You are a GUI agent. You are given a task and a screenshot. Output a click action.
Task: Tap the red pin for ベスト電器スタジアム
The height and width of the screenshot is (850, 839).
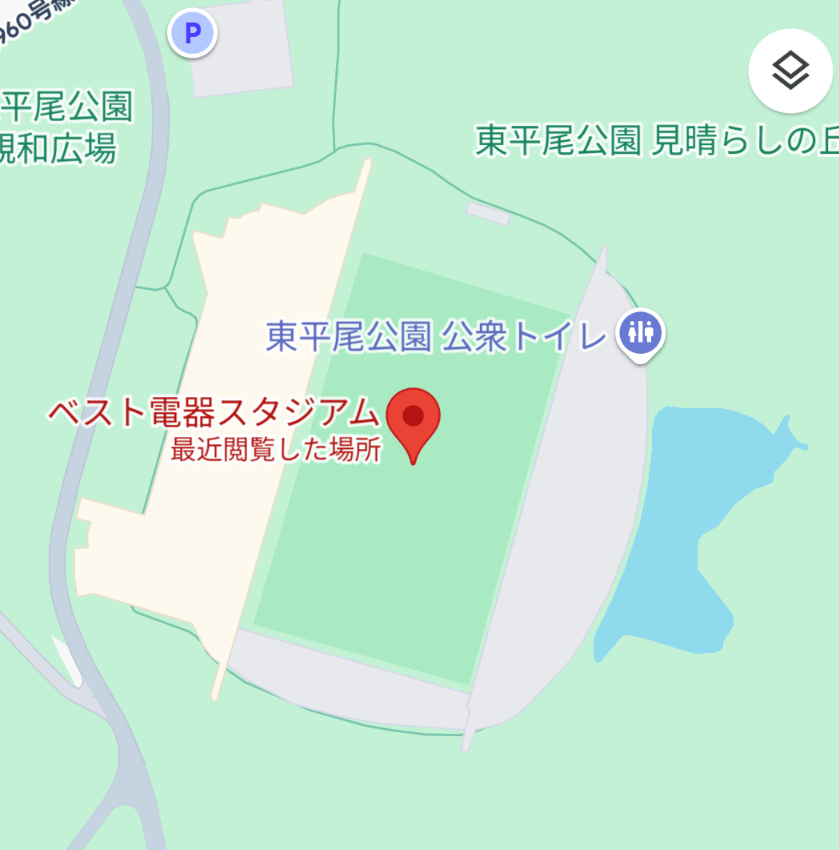click(x=413, y=420)
